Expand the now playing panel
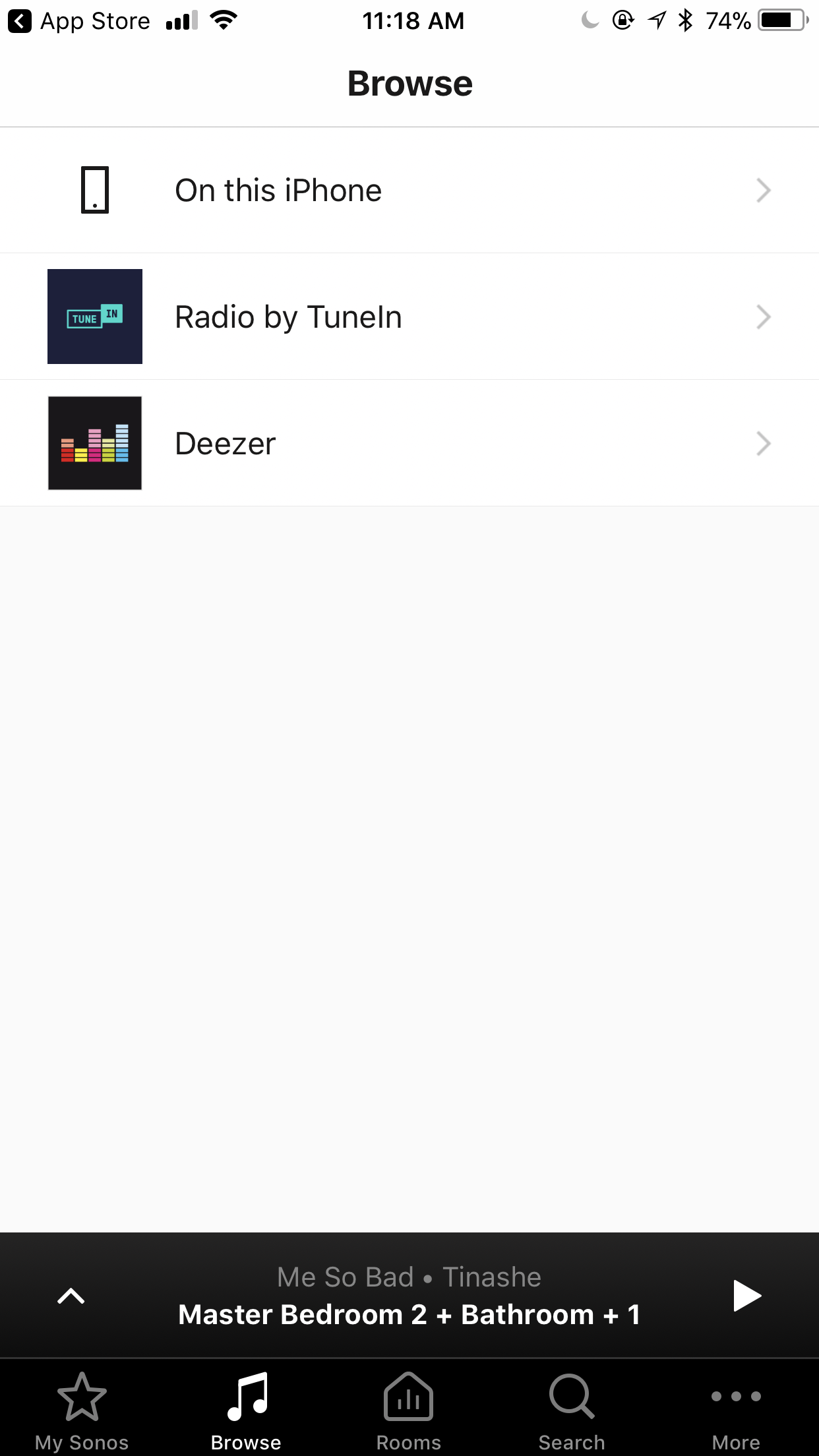This screenshot has height=1456, width=819. coord(71,1296)
